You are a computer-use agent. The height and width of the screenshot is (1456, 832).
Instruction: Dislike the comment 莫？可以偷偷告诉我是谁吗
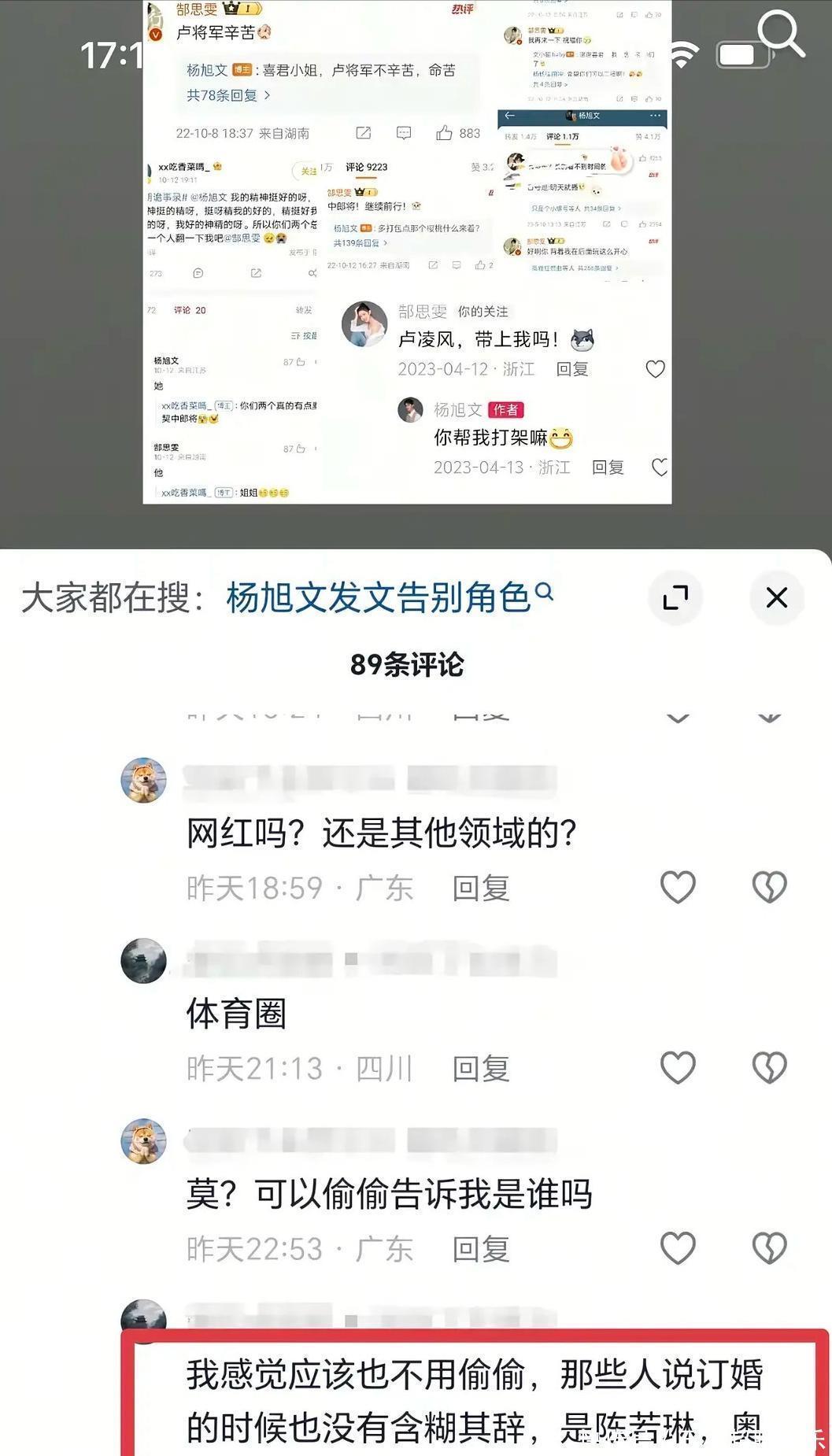[x=769, y=1248]
